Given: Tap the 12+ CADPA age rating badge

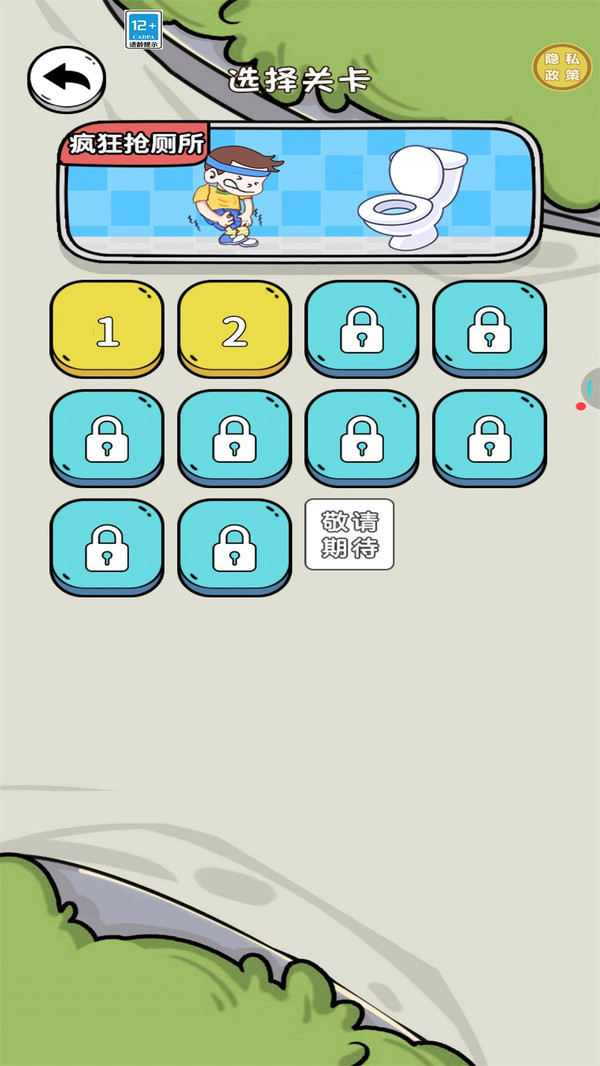Looking at the screenshot, I should (144, 29).
